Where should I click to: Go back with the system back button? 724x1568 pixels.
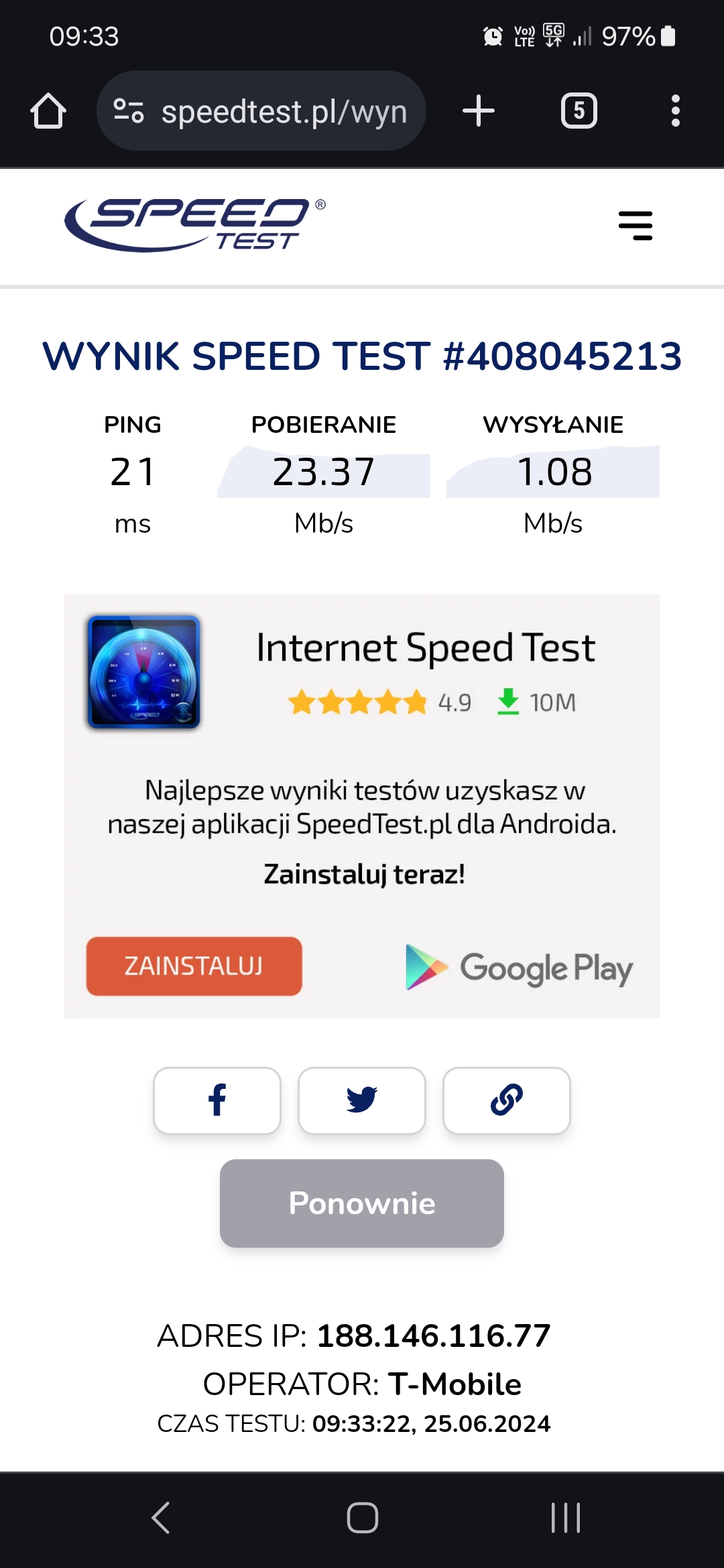click(161, 1518)
